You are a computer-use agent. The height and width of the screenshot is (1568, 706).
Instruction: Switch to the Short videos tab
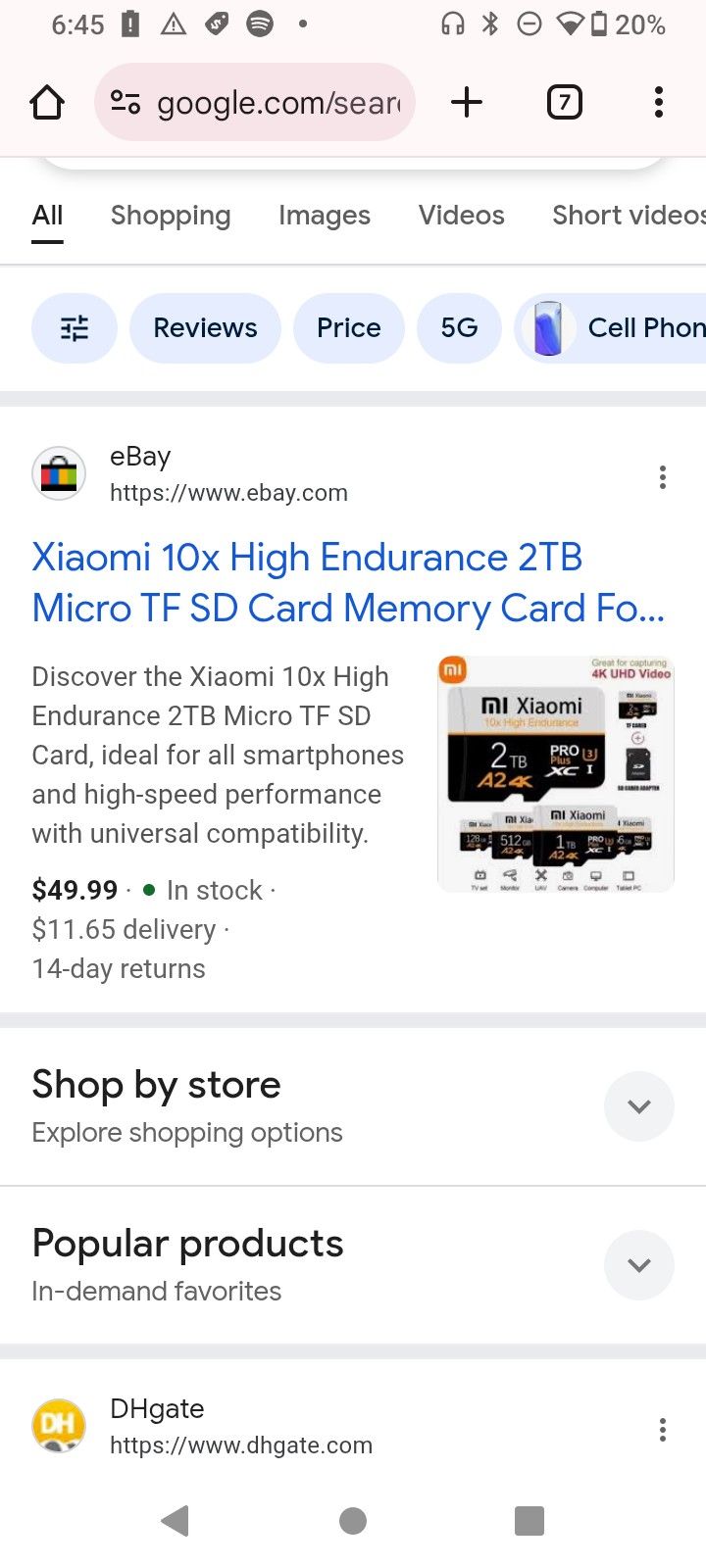pos(628,216)
